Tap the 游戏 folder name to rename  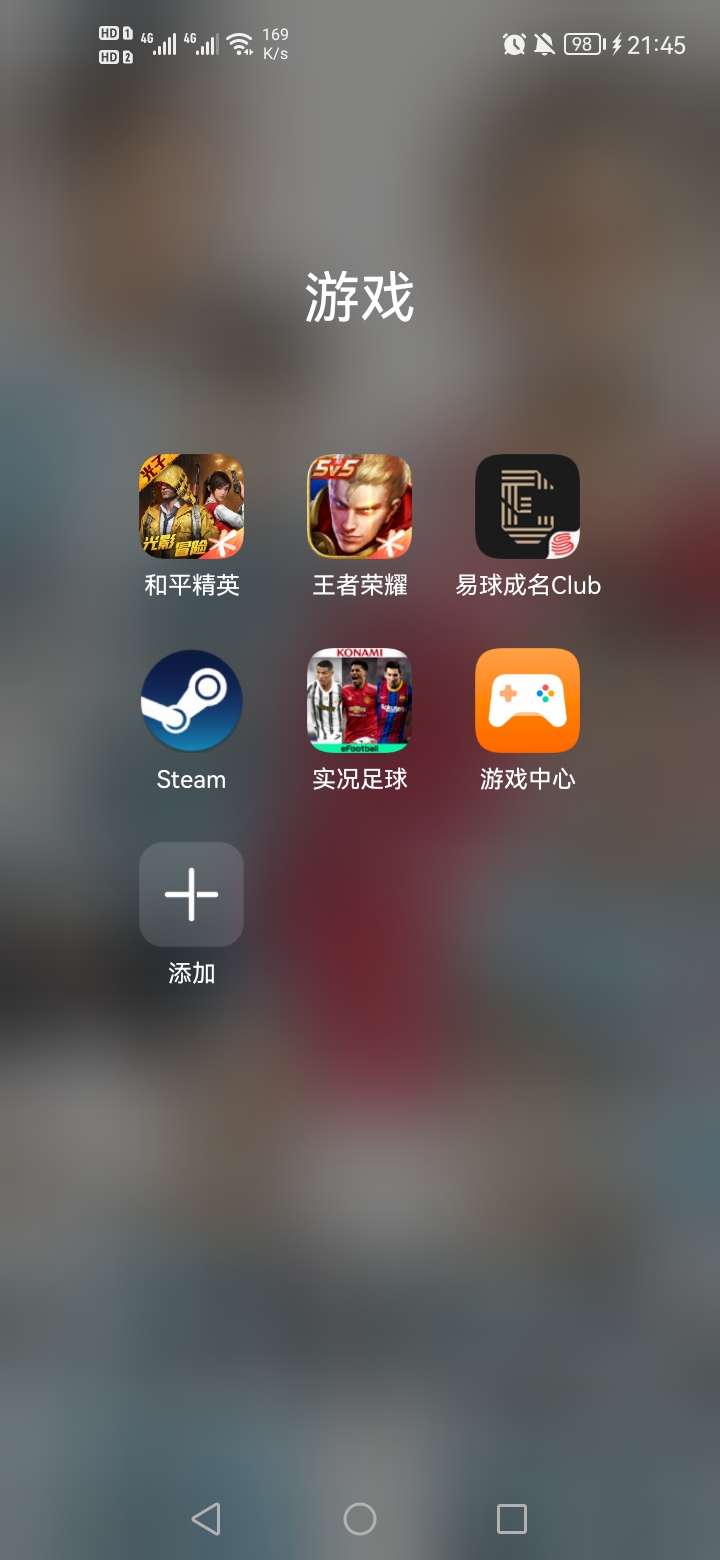pos(360,298)
